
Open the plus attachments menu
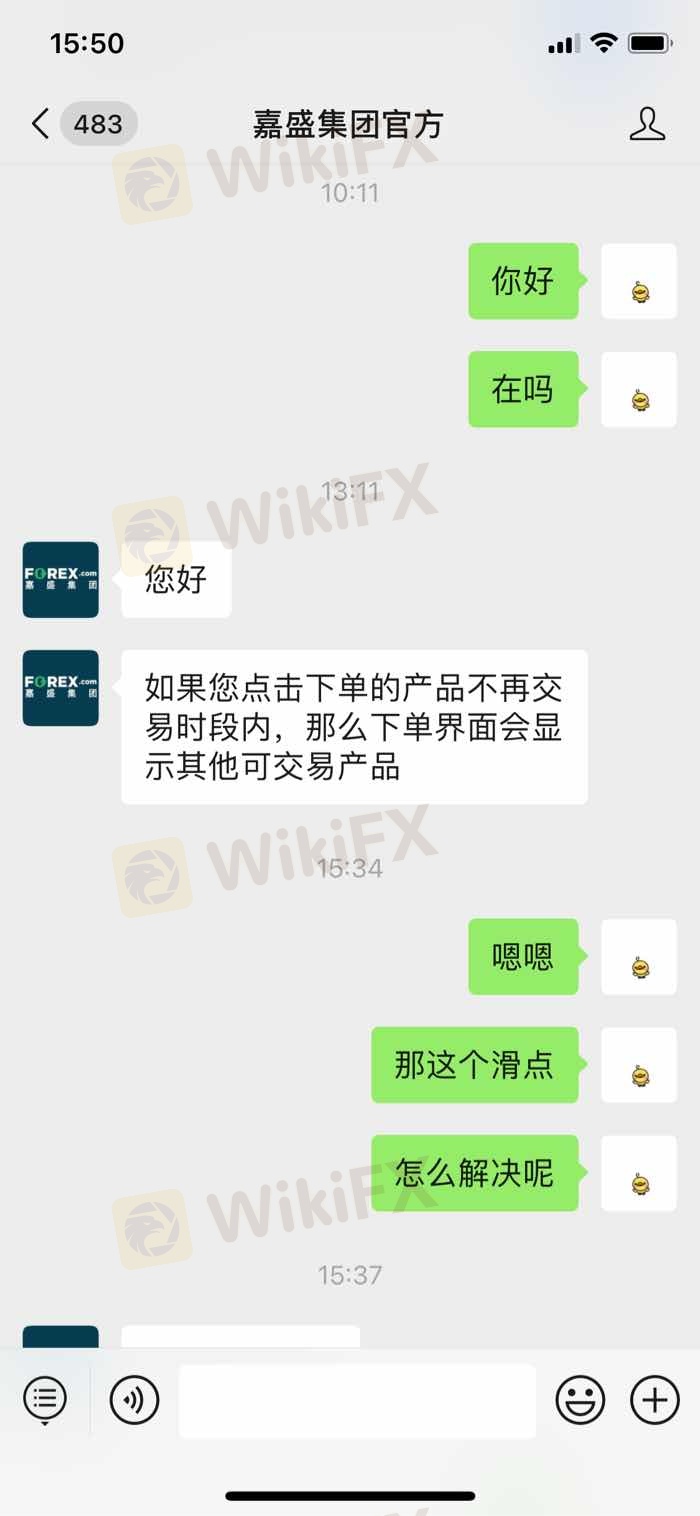pos(654,1400)
